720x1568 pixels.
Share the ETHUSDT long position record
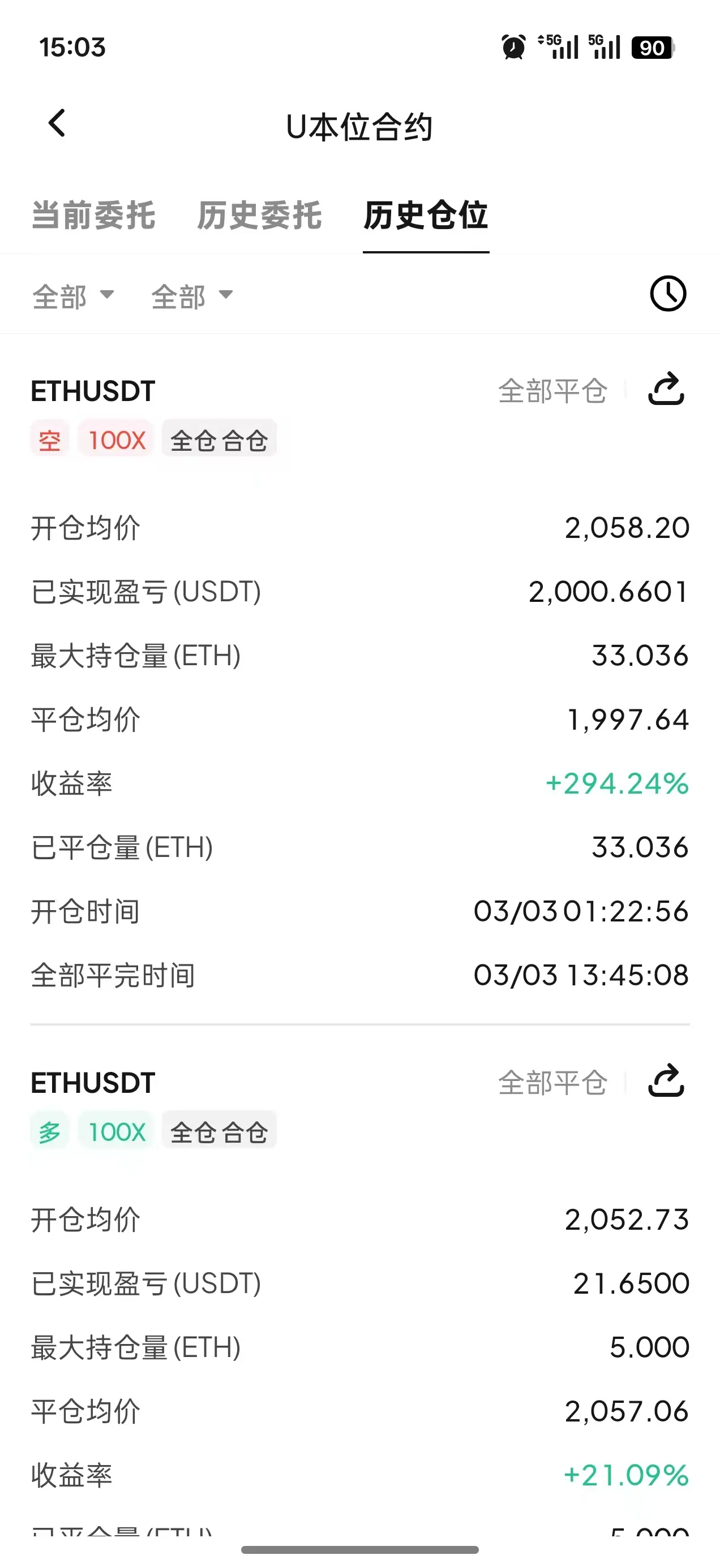coord(666,1081)
